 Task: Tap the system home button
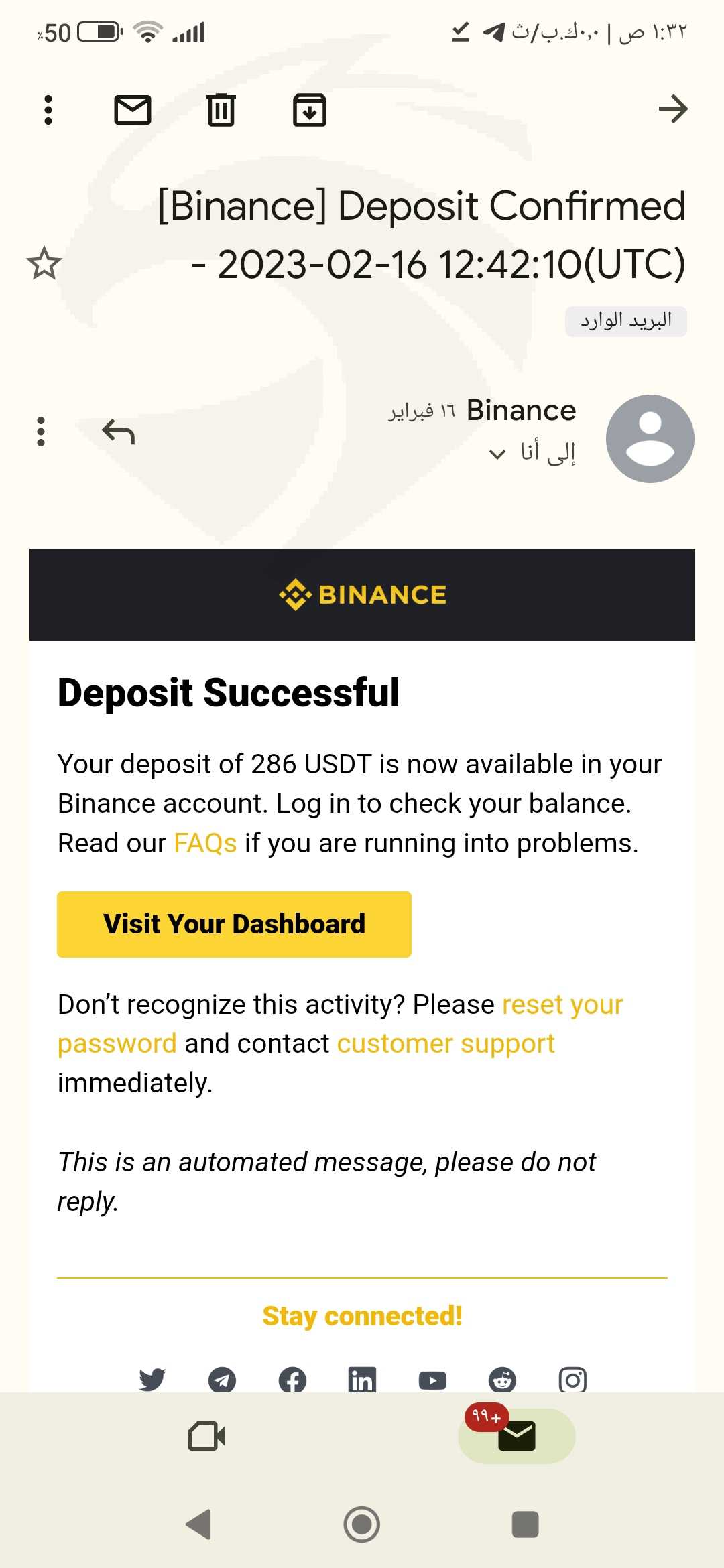pos(362,1524)
